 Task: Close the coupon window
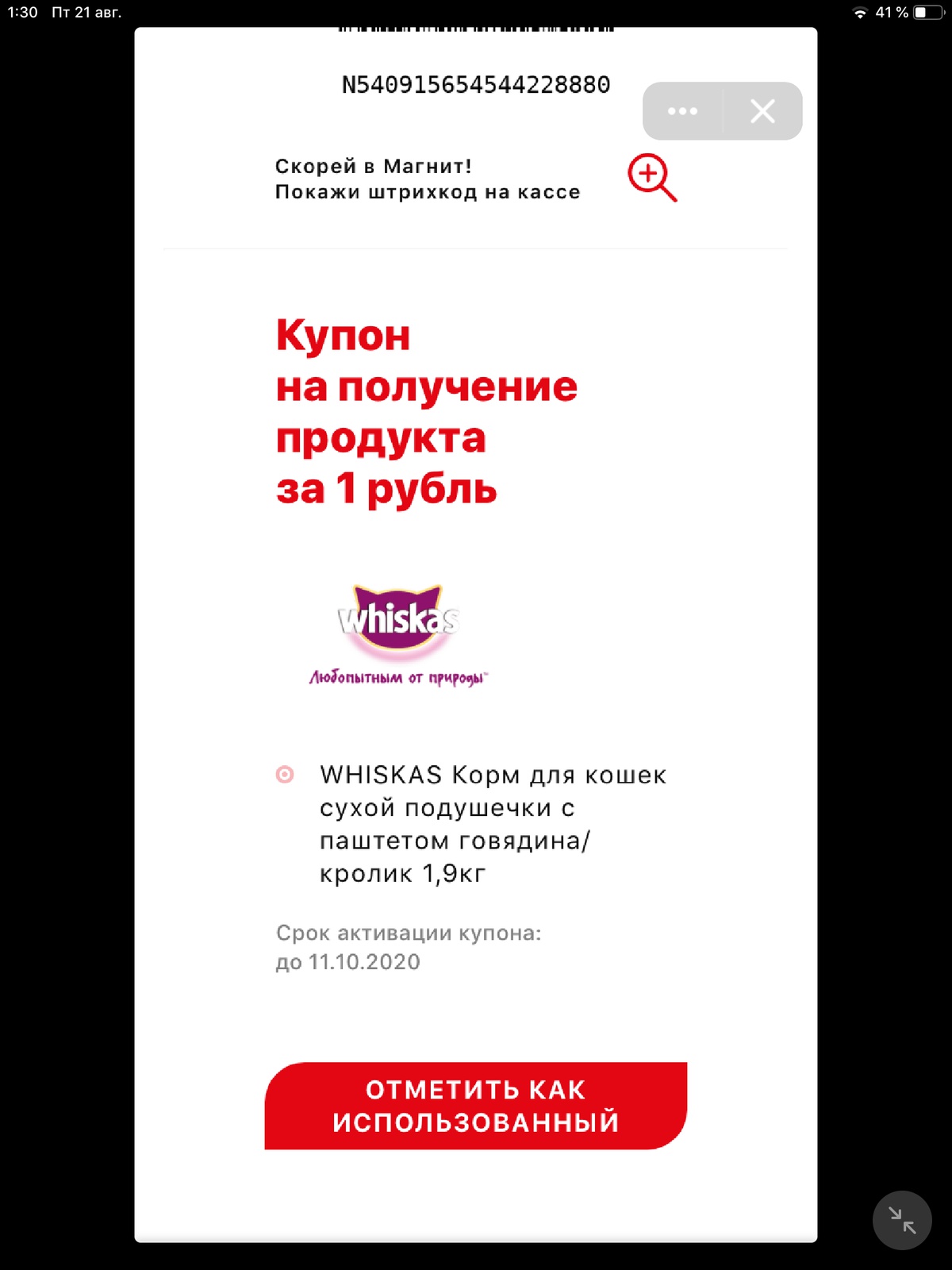[x=762, y=111]
